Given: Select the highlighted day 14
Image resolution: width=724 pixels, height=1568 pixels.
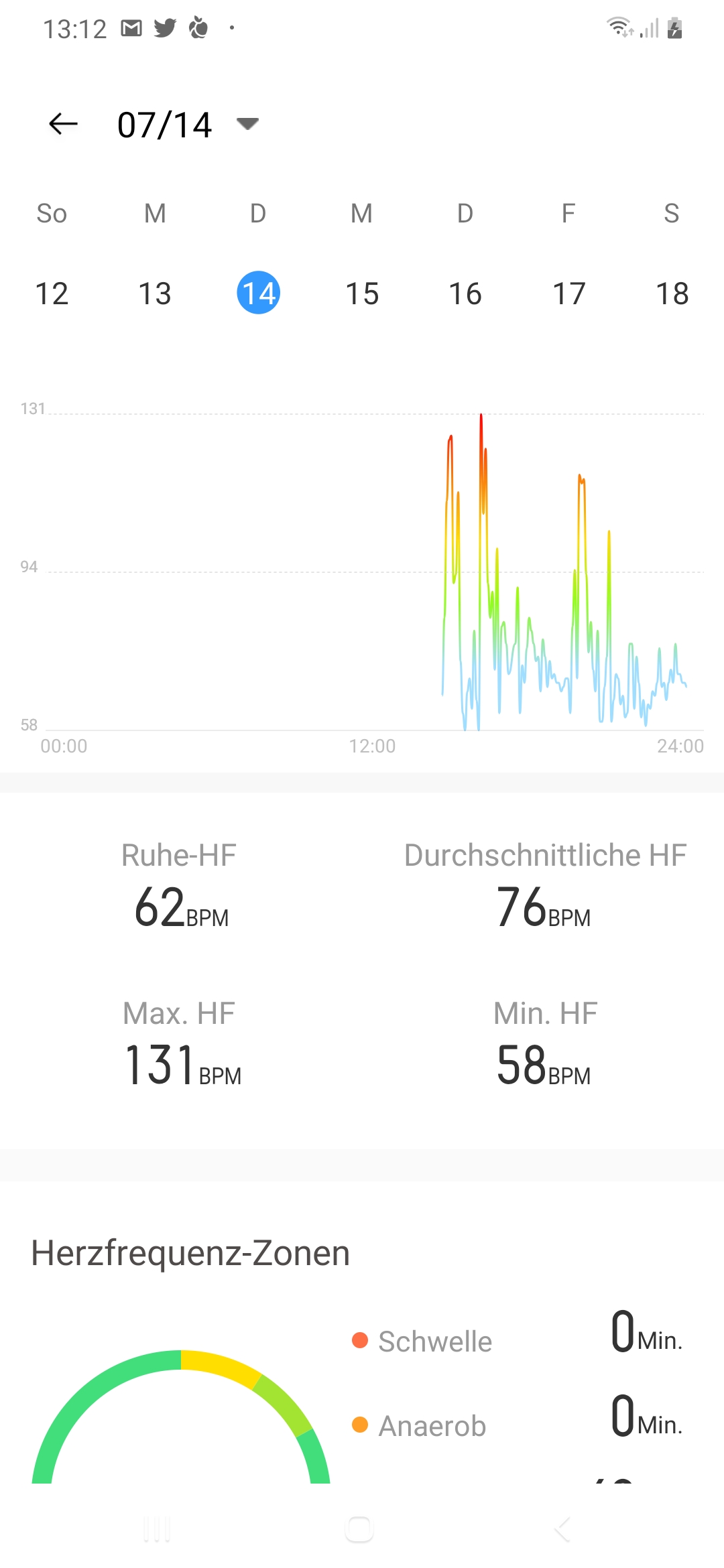Looking at the screenshot, I should [x=258, y=293].
